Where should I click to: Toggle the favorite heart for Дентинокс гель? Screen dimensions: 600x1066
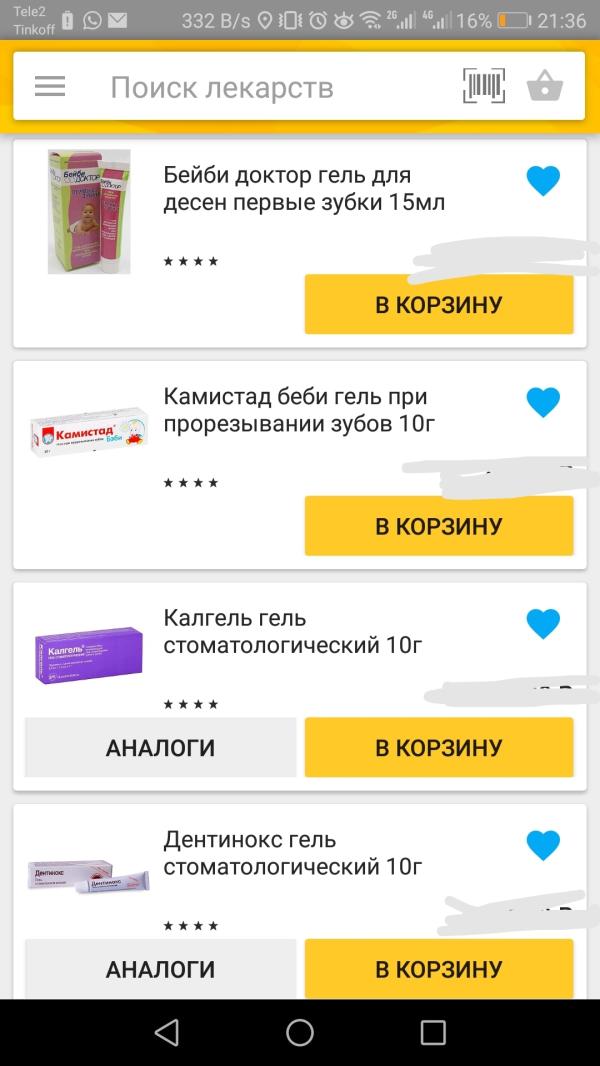click(543, 845)
